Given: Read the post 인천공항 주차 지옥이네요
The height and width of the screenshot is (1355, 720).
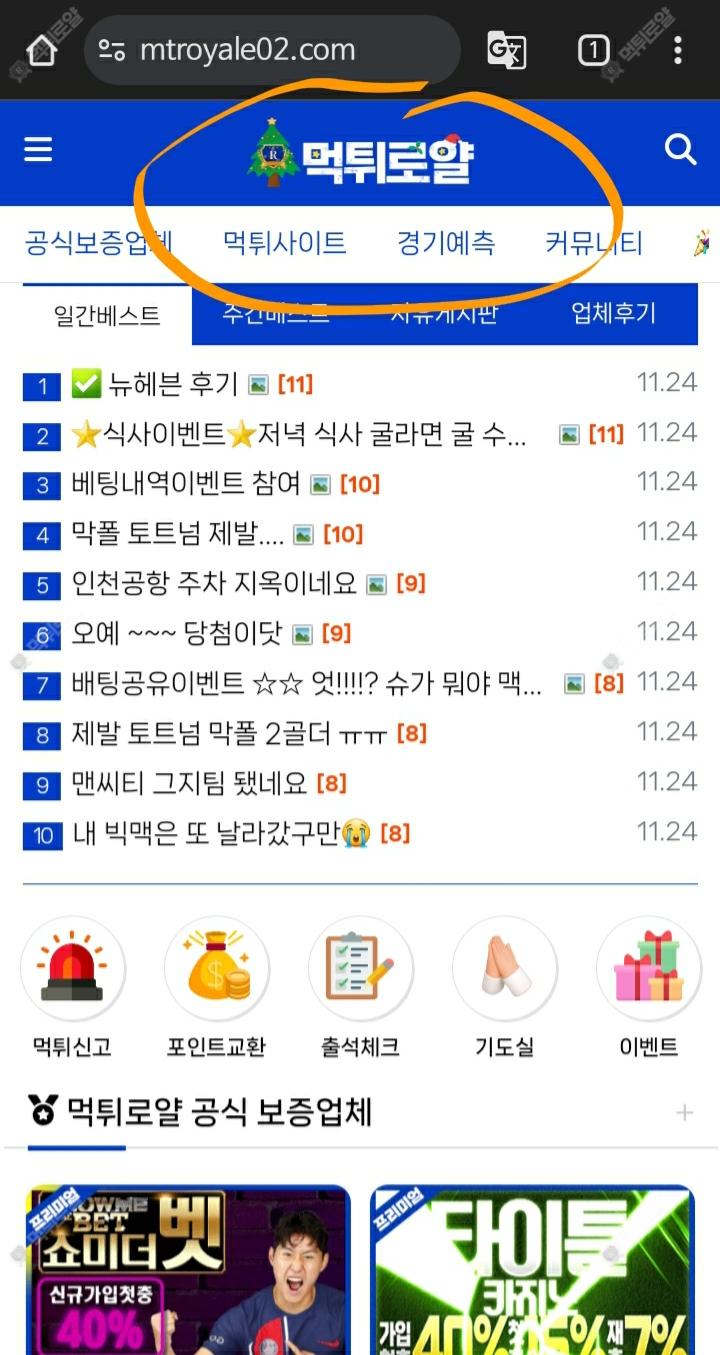Looking at the screenshot, I should [x=214, y=583].
